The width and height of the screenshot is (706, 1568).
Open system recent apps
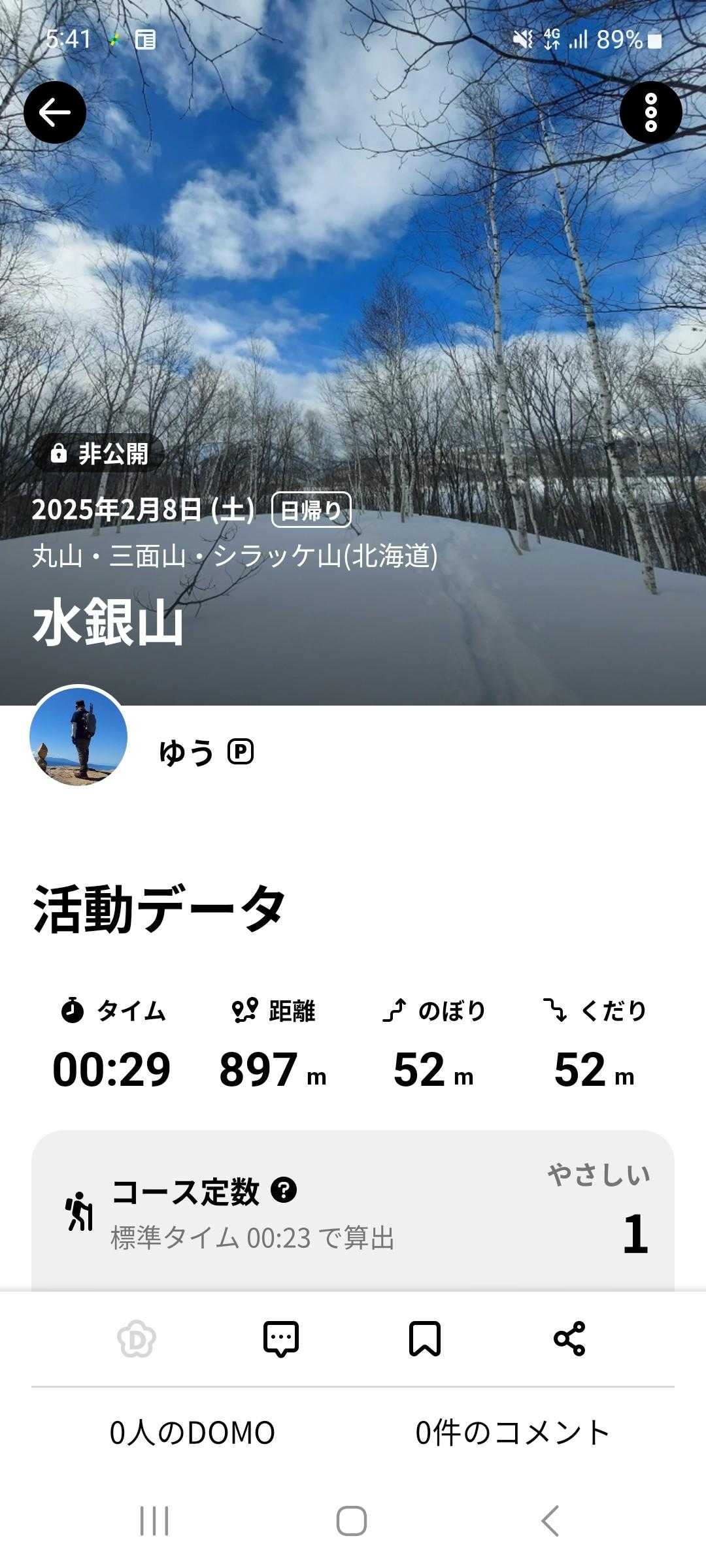[154, 1521]
